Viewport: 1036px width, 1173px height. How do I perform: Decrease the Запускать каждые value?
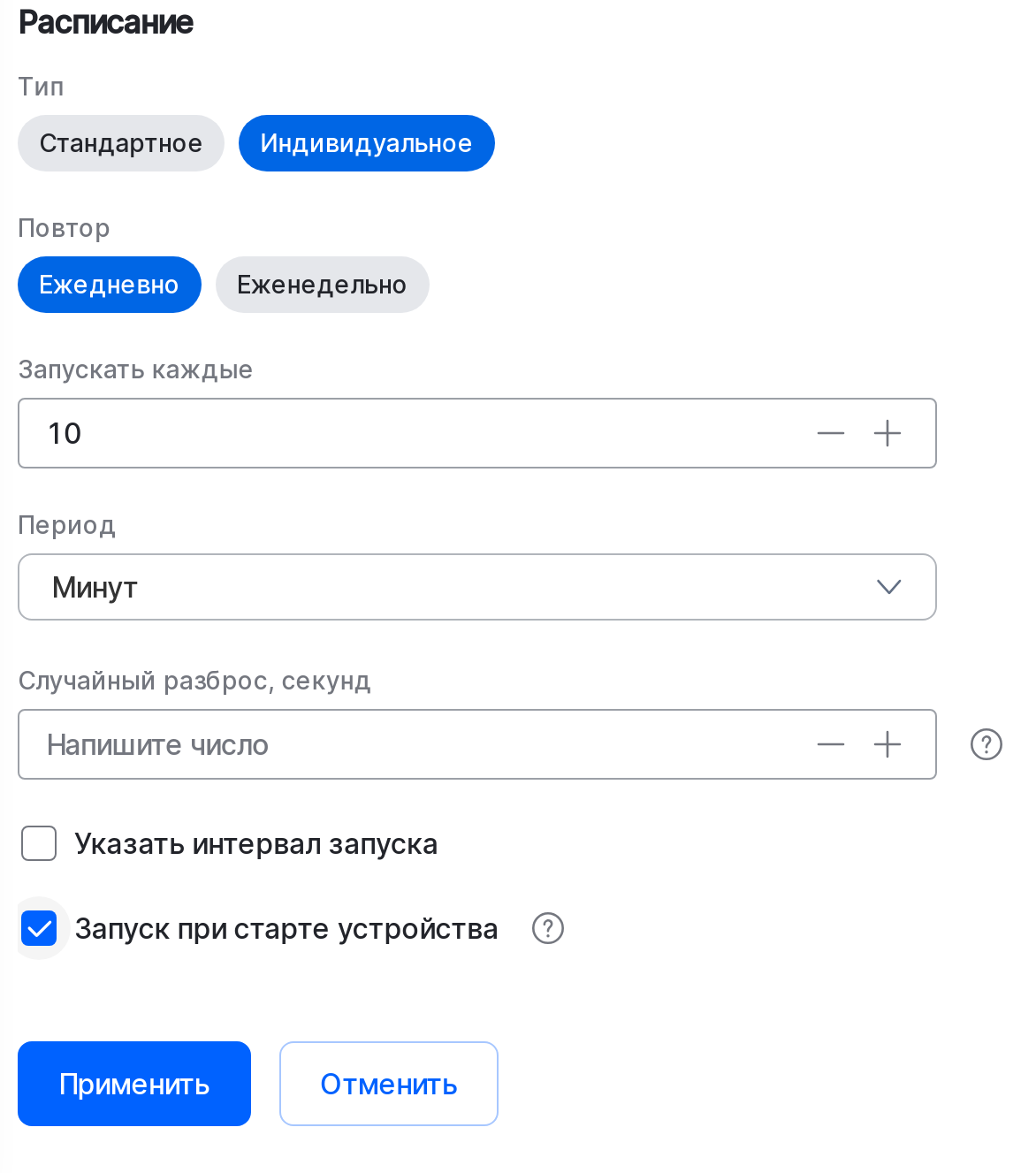(830, 433)
